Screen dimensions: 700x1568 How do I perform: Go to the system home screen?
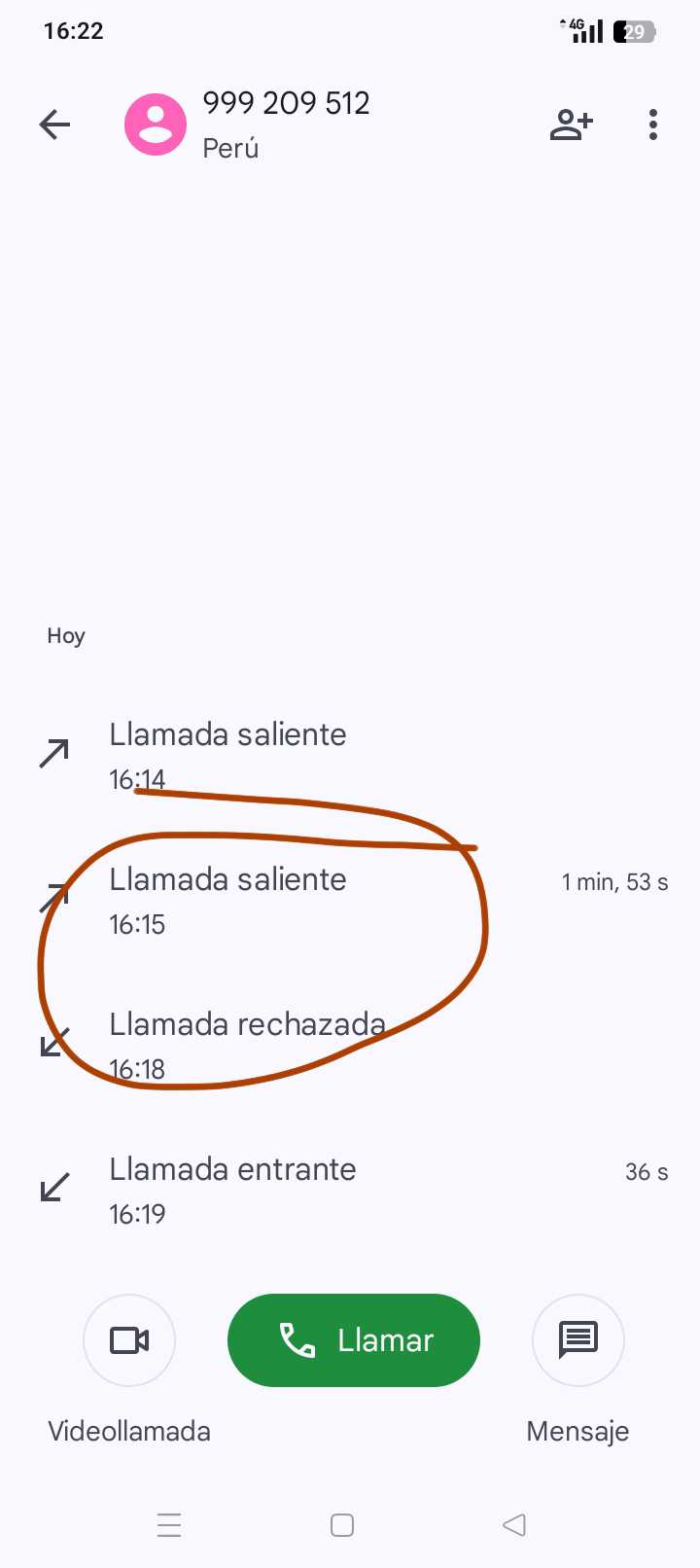[x=342, y=1525]
